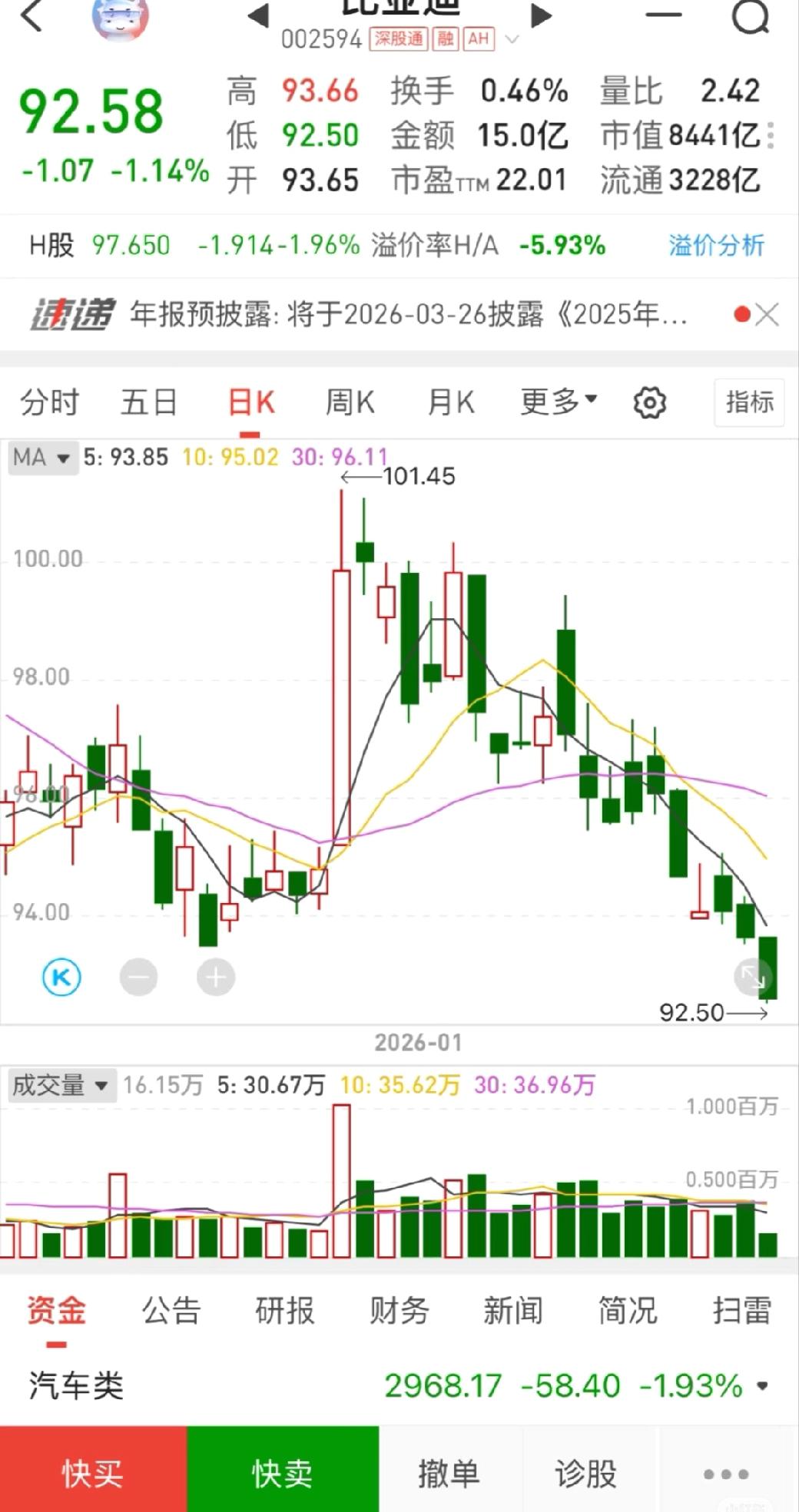Viewport: 799px width, 1512px height.
Task: Switch to the 周K weekly chart tab
Action: coord(349,401)
